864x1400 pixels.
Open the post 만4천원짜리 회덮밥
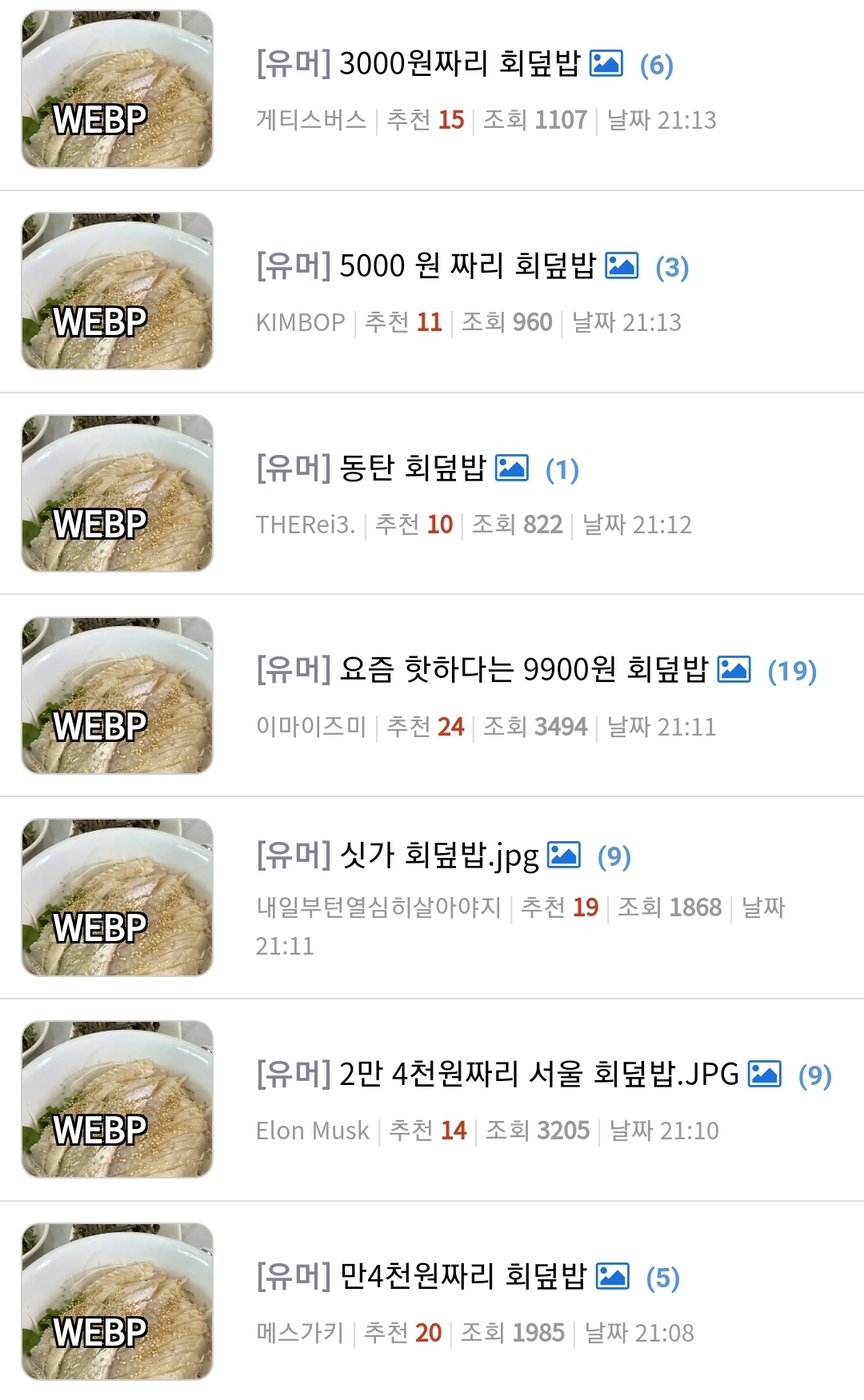(422, 1276)
